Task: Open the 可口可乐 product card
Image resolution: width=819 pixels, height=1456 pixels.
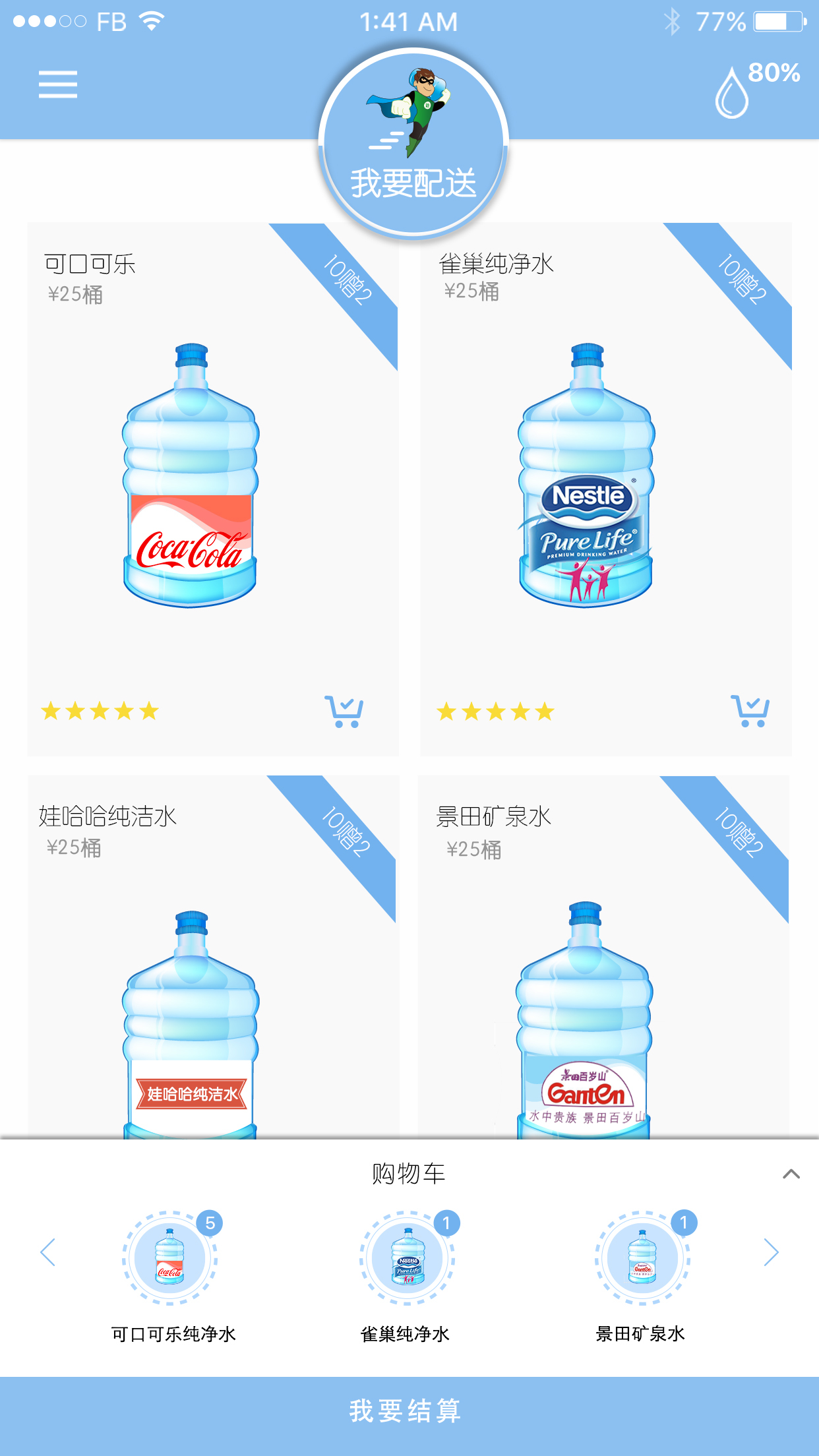Action: [191, 475]
